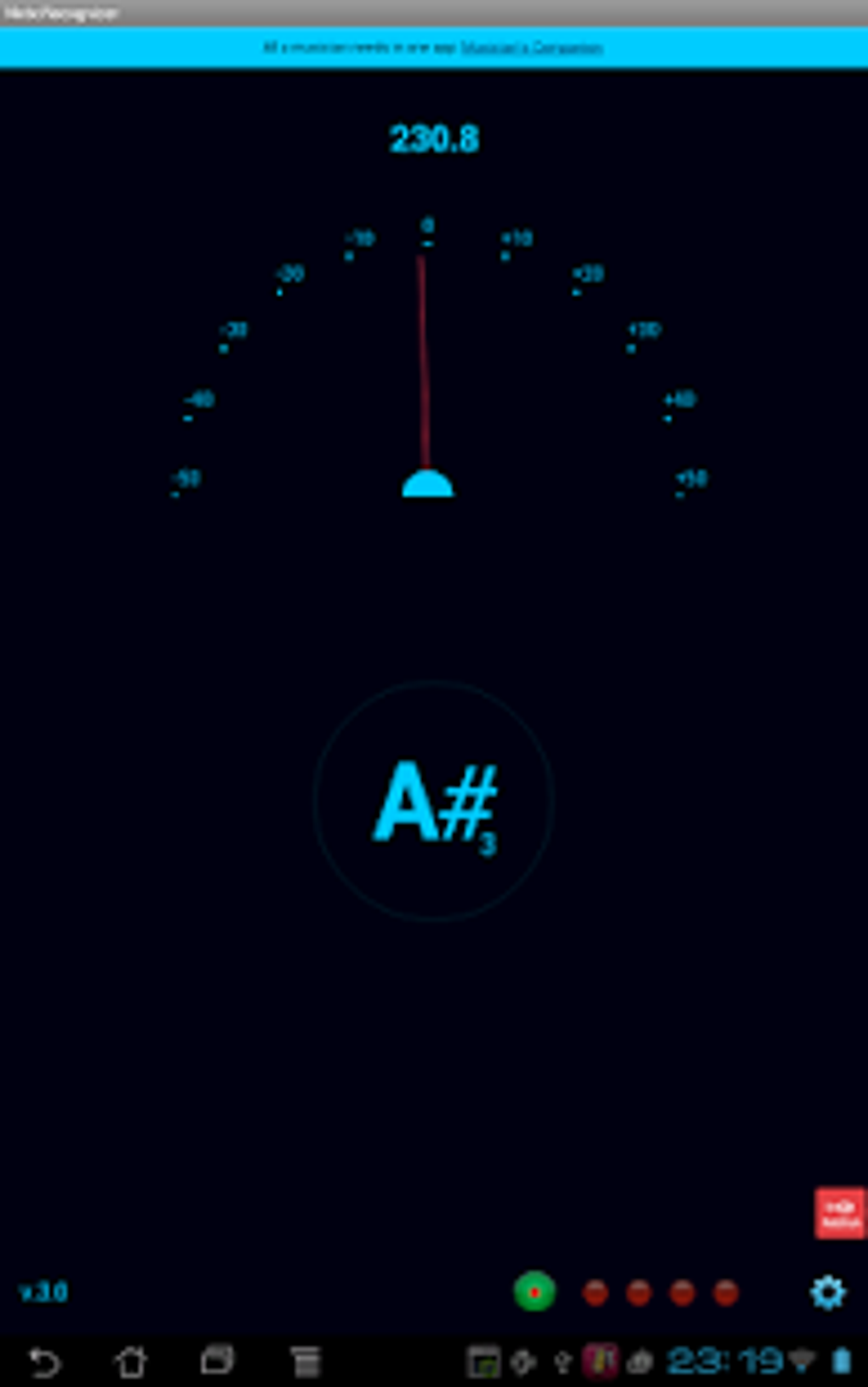Tap the 230.8 frequency readout
868x1387 pixels.
click(435, 139)
